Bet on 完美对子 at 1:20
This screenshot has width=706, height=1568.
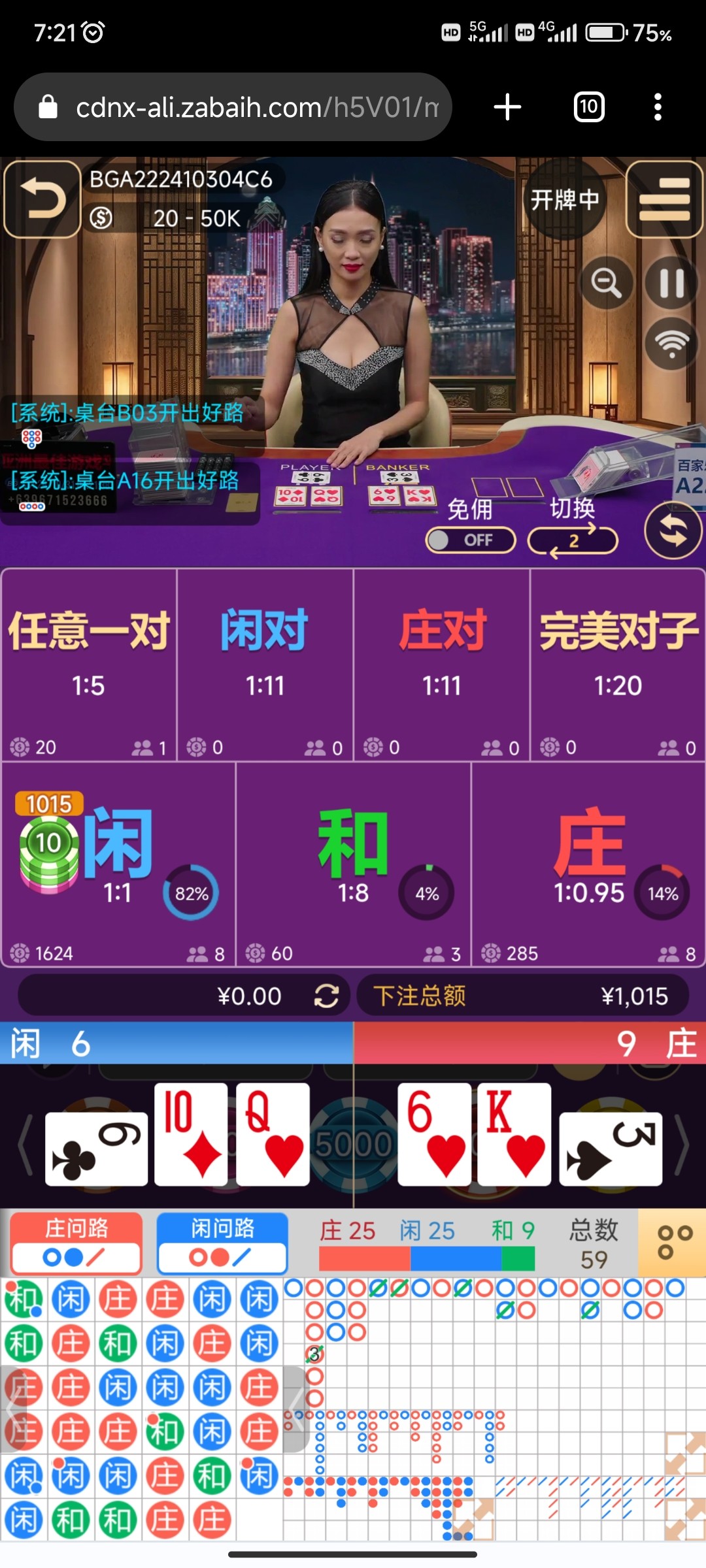point(618,663)
